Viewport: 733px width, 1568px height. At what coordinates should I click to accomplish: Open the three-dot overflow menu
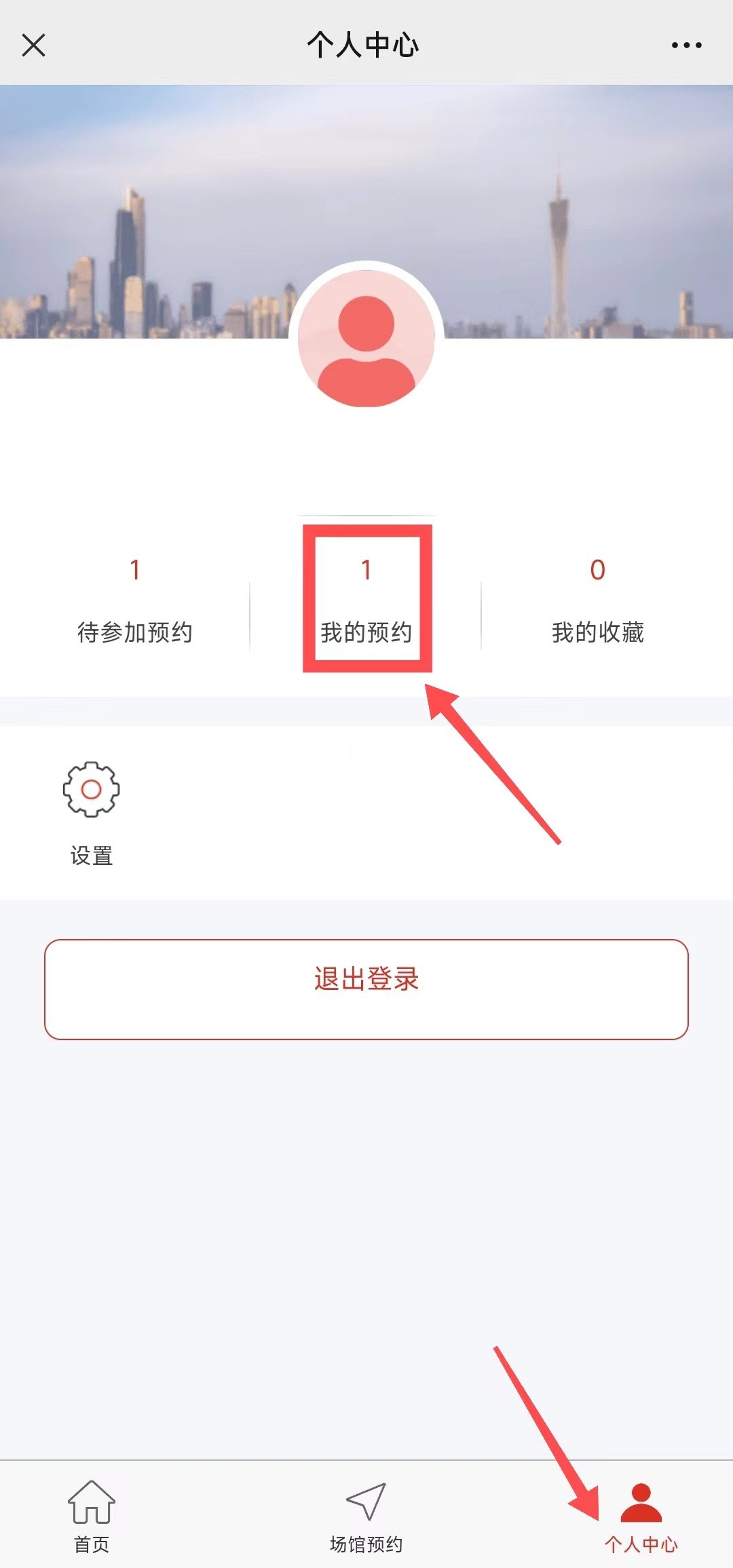pyautogui.click(x=686, y=45)
